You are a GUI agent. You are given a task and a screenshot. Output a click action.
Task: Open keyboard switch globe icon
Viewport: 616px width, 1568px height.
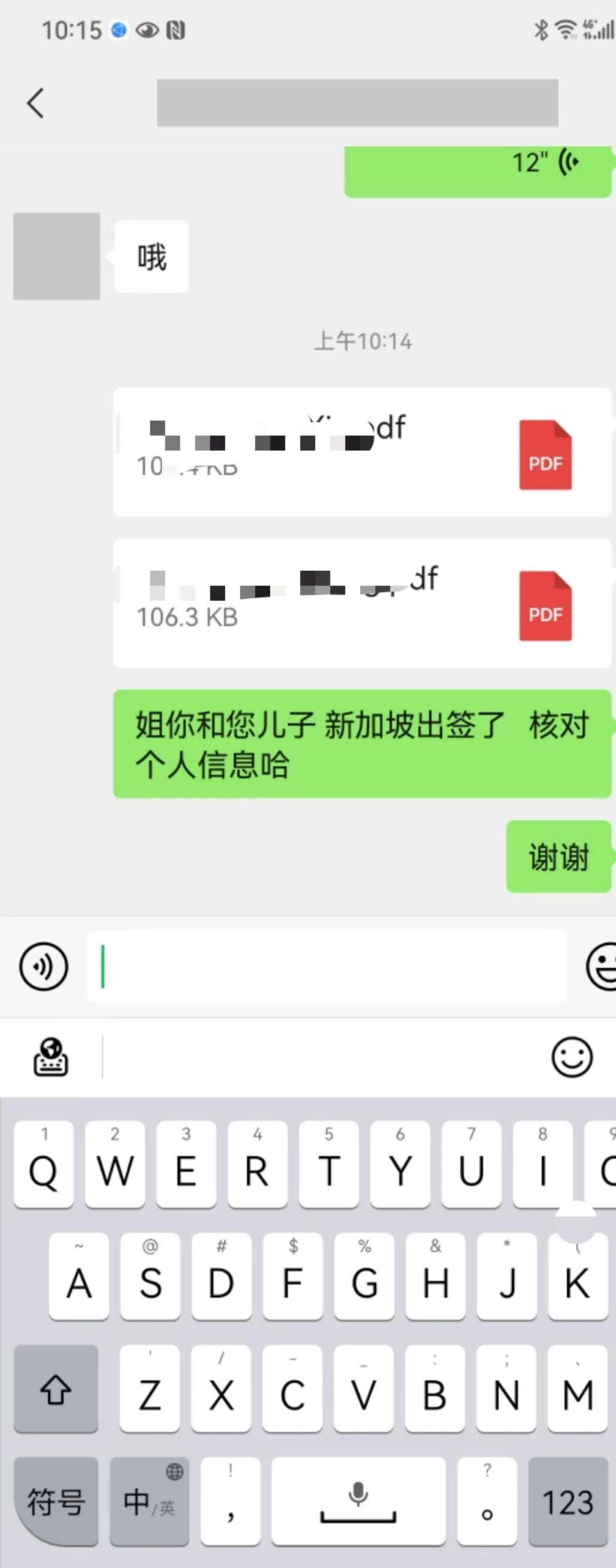[x=50, y=1057]
